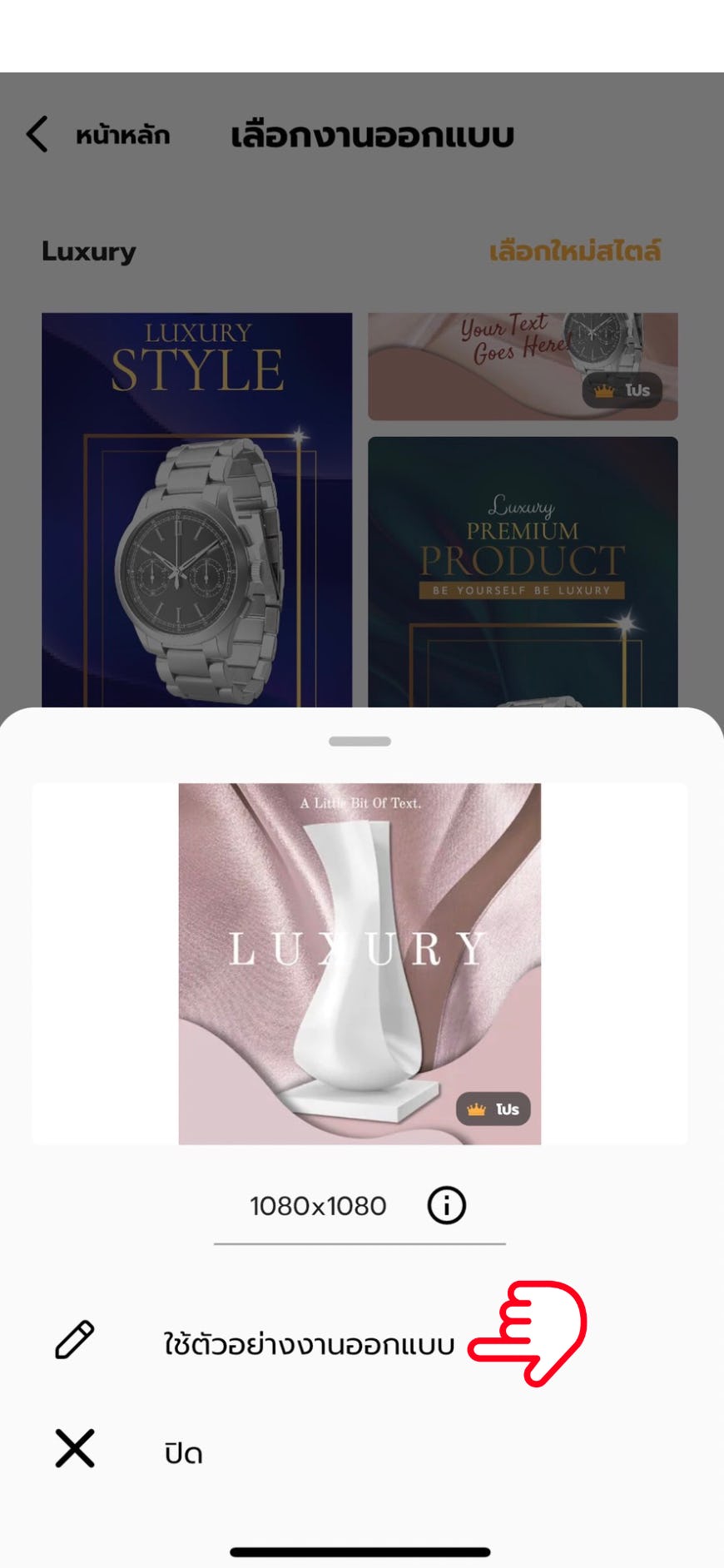724x1568 pixels.
Task: Open the info icon beside 1080x1080
Action: tap(446, 1205)
